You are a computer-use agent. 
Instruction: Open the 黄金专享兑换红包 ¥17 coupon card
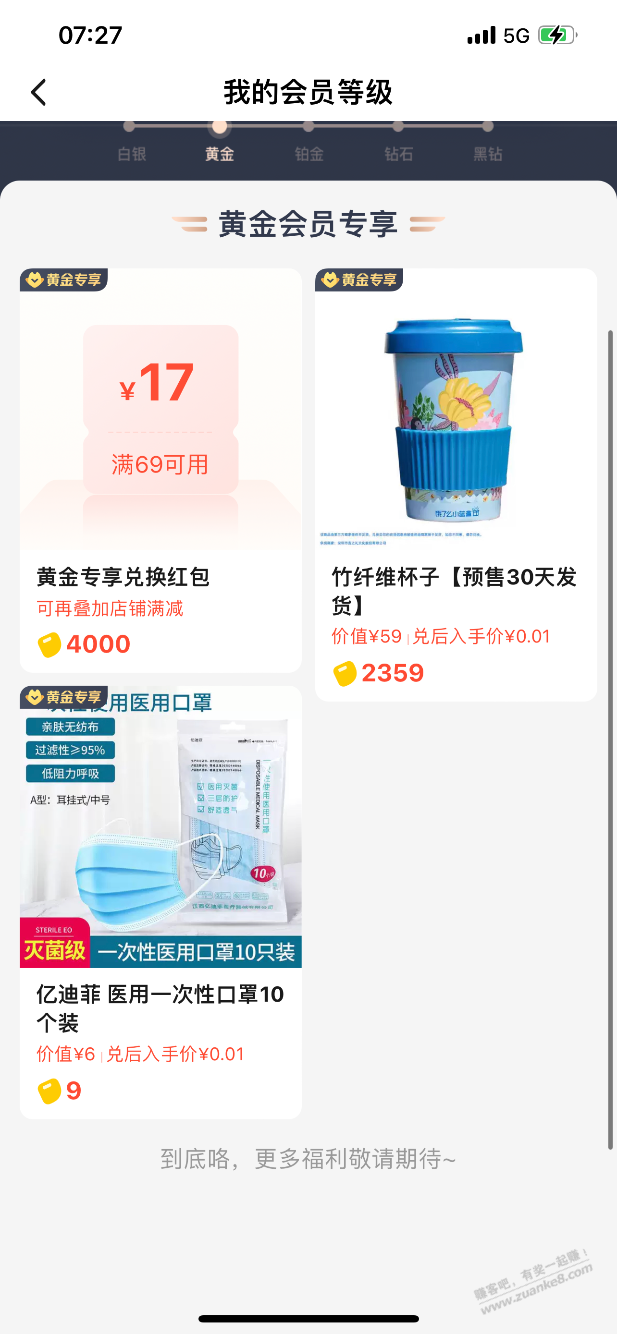[x=160, y=470]
